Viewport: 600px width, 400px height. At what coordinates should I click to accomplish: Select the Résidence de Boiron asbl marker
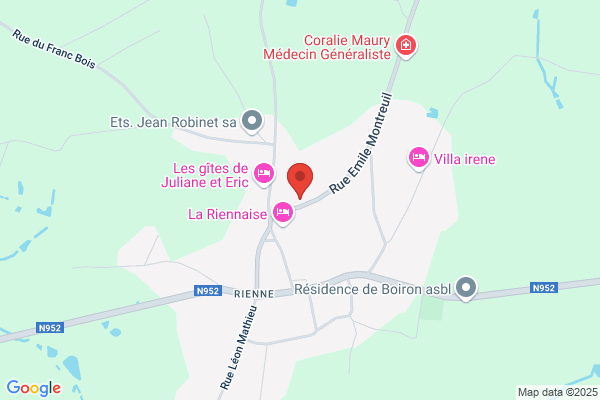pos(466,289)
